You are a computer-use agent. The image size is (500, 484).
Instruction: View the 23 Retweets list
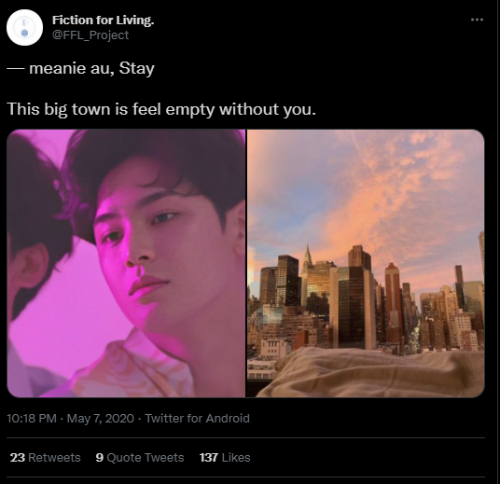45,457
